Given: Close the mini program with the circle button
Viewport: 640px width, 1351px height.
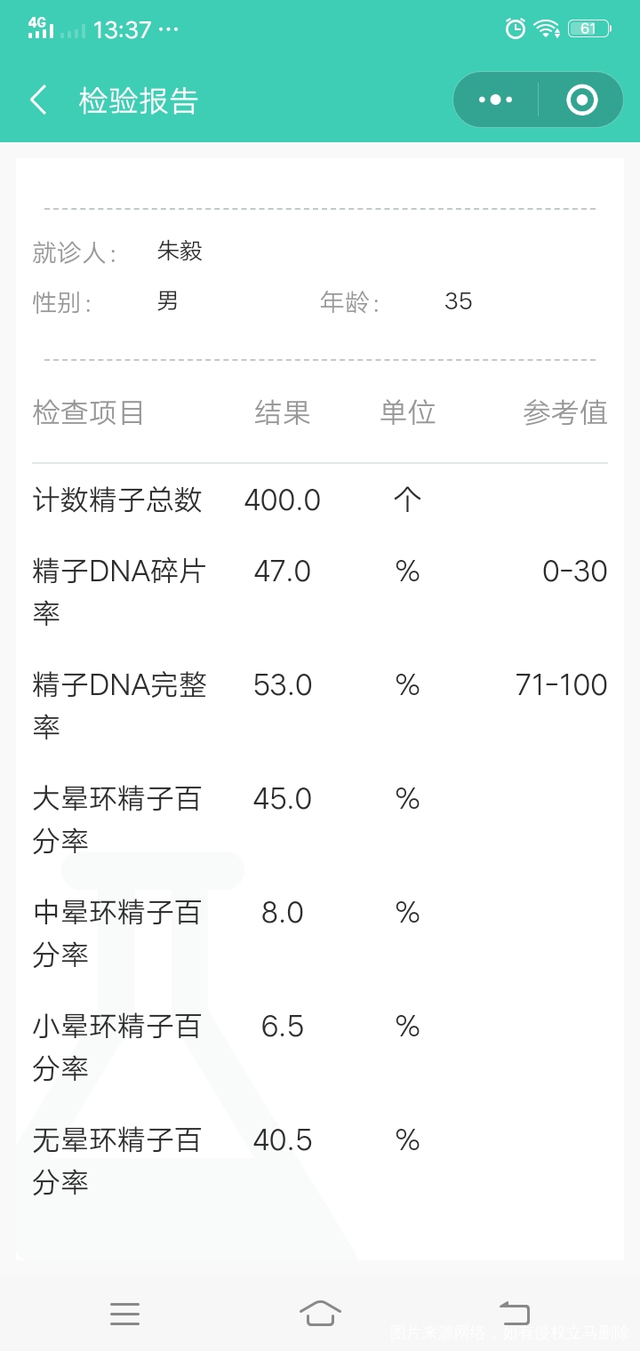Looking at the screenshot, I should pos(581,100).
